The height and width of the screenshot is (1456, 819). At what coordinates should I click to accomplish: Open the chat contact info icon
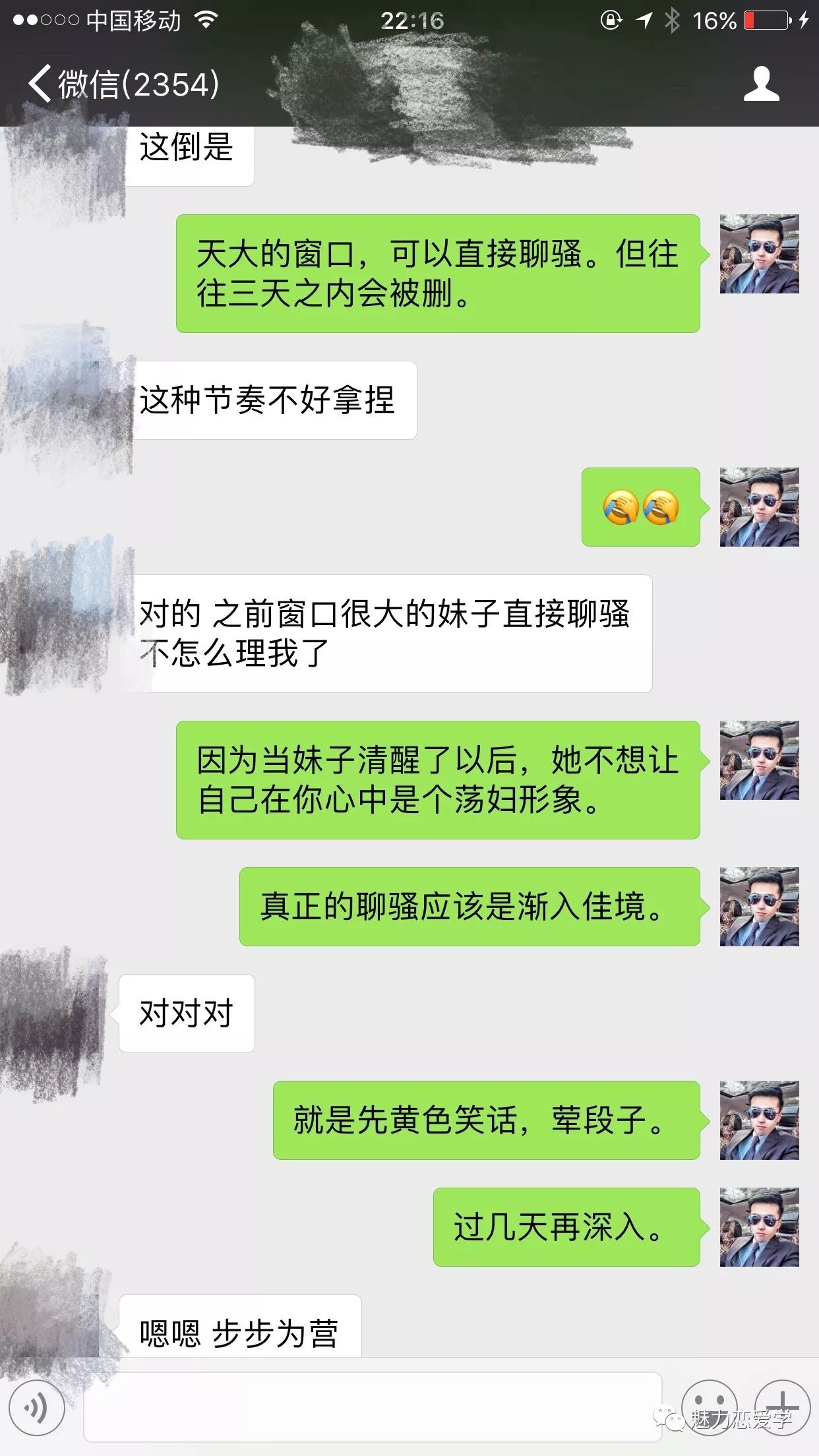point(761,84)
